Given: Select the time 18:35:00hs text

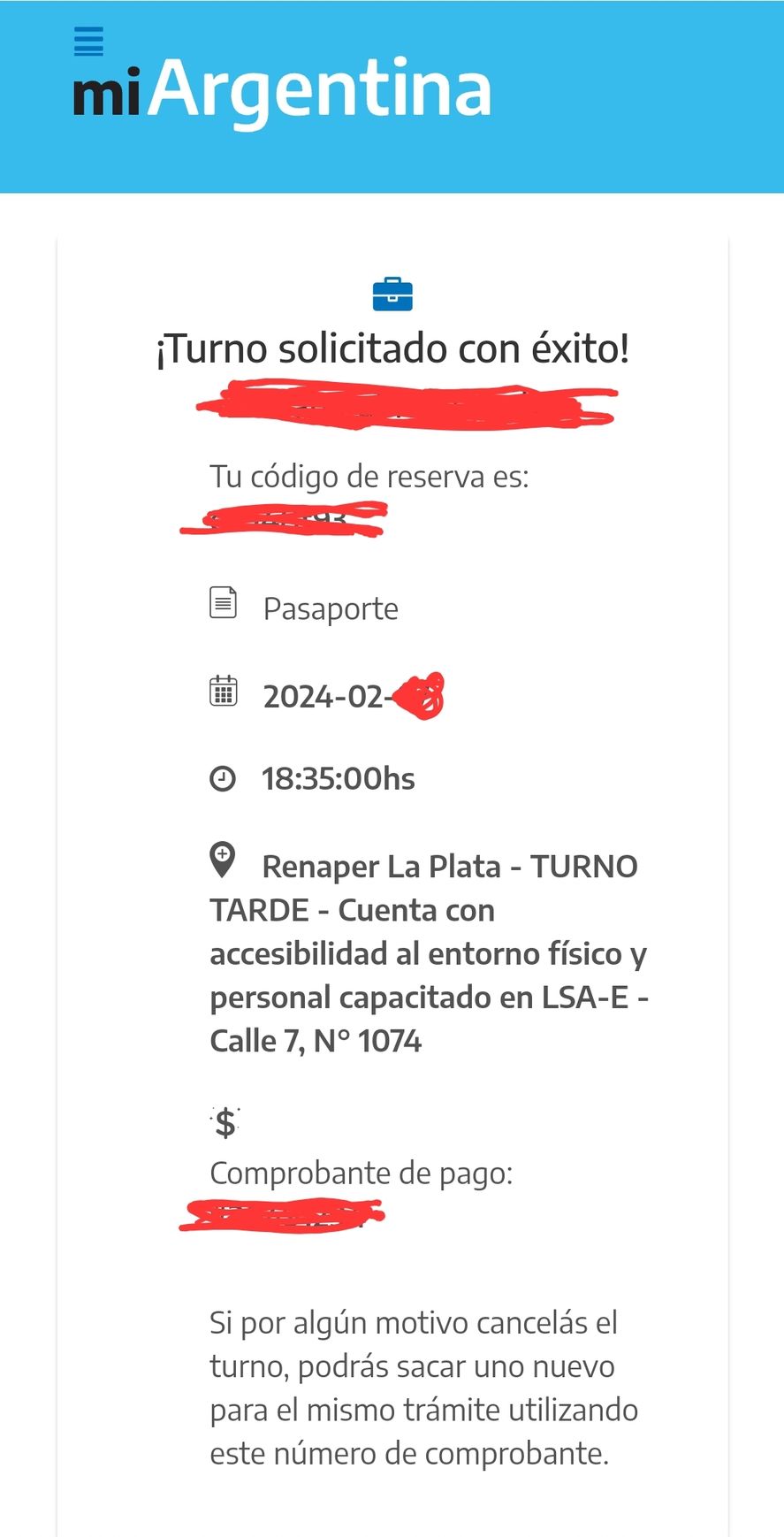Looking at the screenshot, I should coord(339,779).
